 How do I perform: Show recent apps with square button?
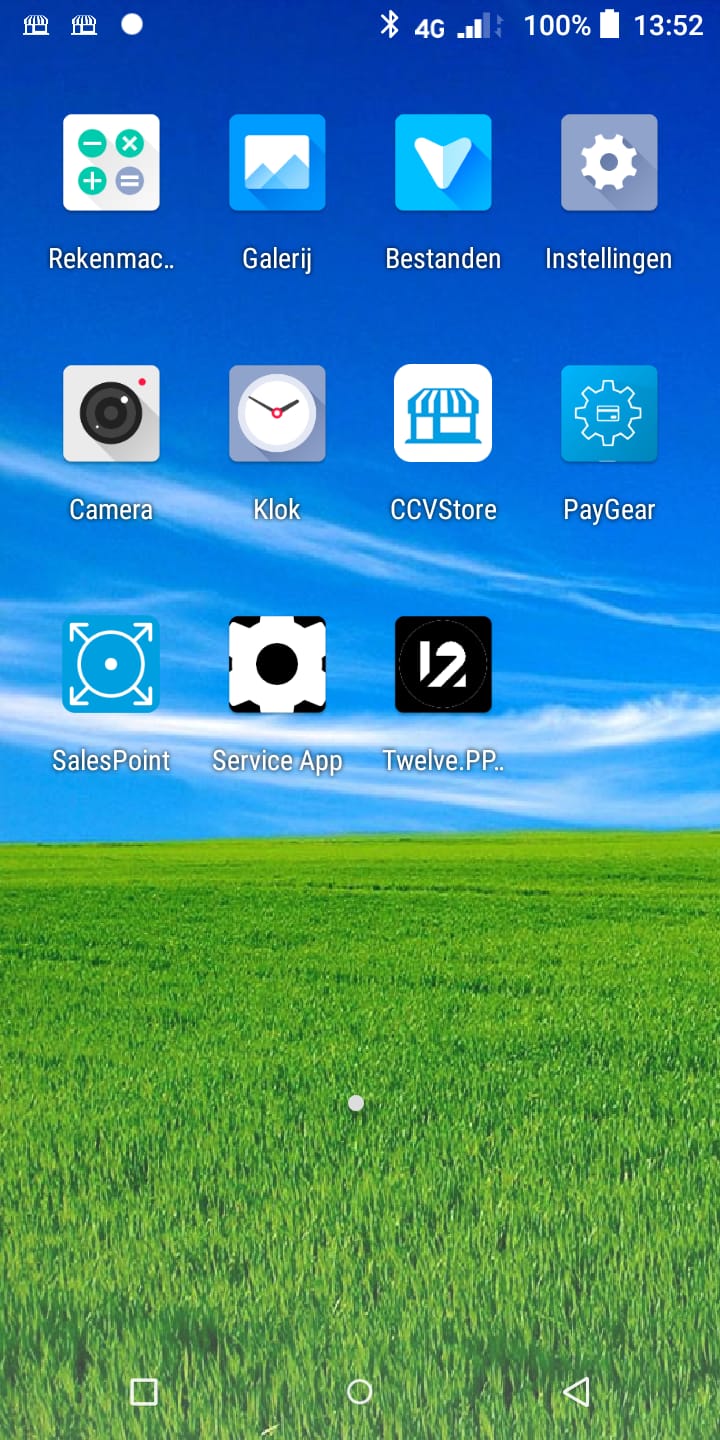pyautogui.click(x=144, y=1392)
